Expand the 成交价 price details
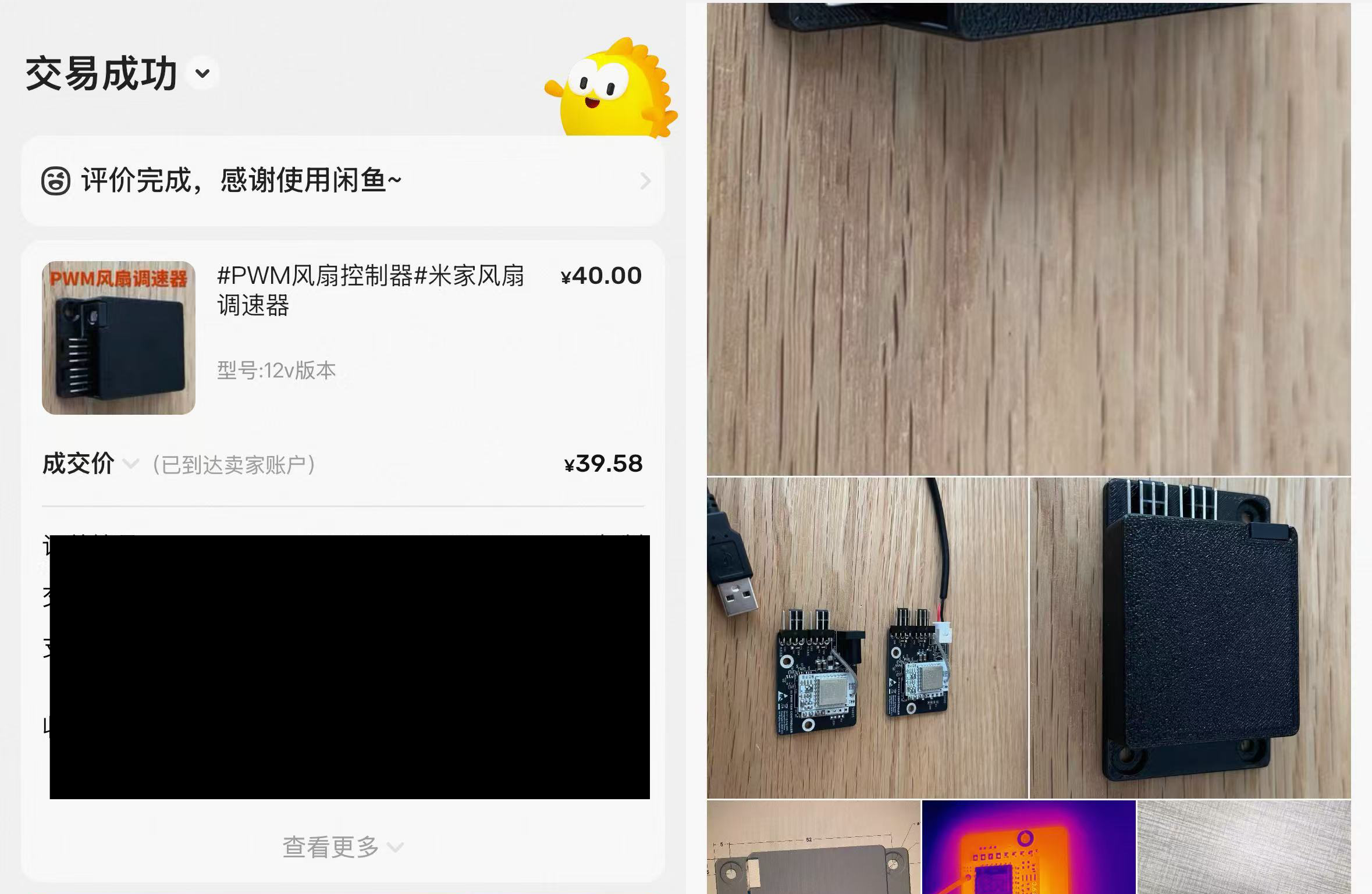This screenshot has height=894, width=1372. click(131, 464)
